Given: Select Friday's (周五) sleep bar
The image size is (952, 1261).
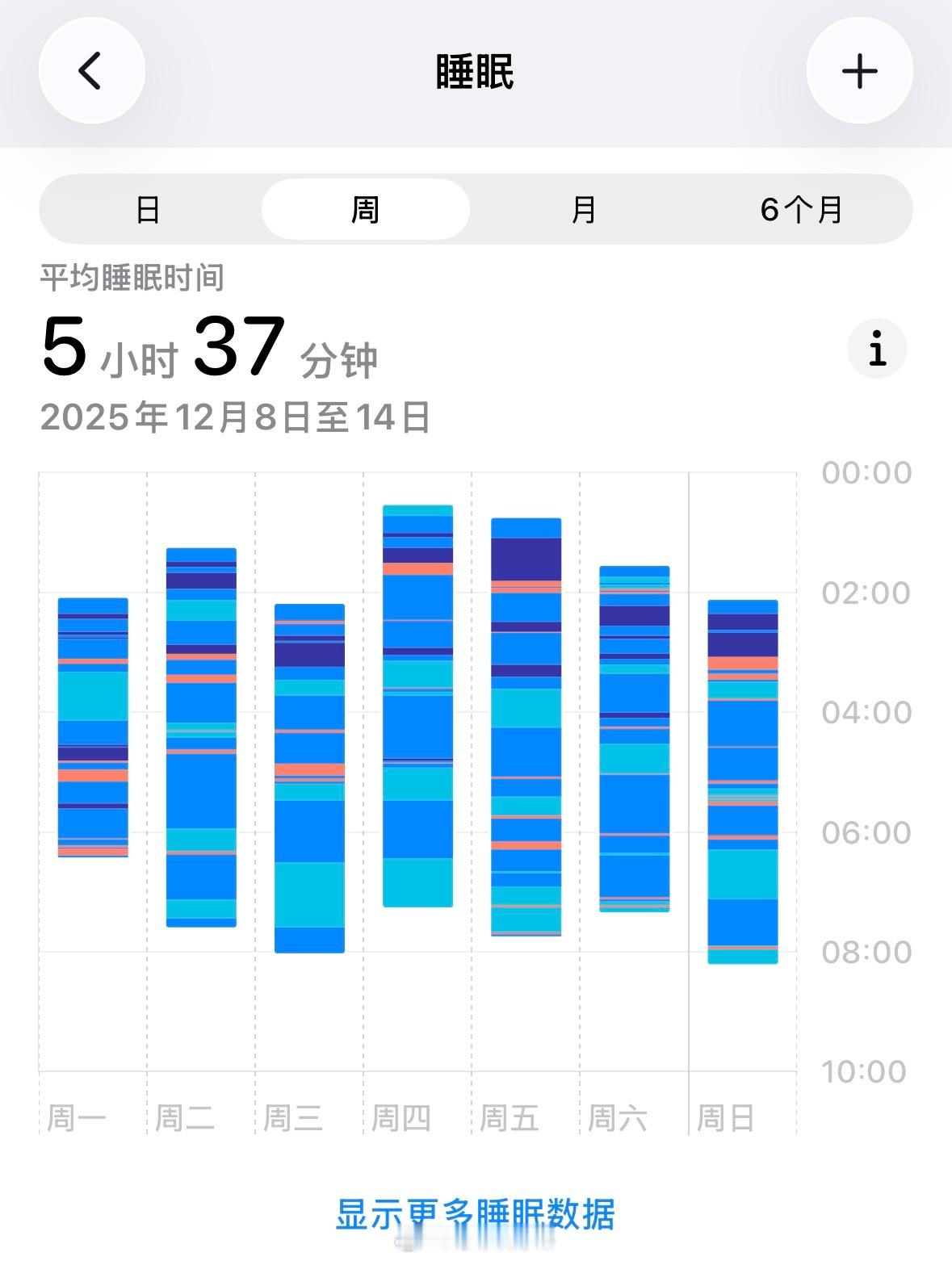Looking at the screenshot, I should (526, 727).
